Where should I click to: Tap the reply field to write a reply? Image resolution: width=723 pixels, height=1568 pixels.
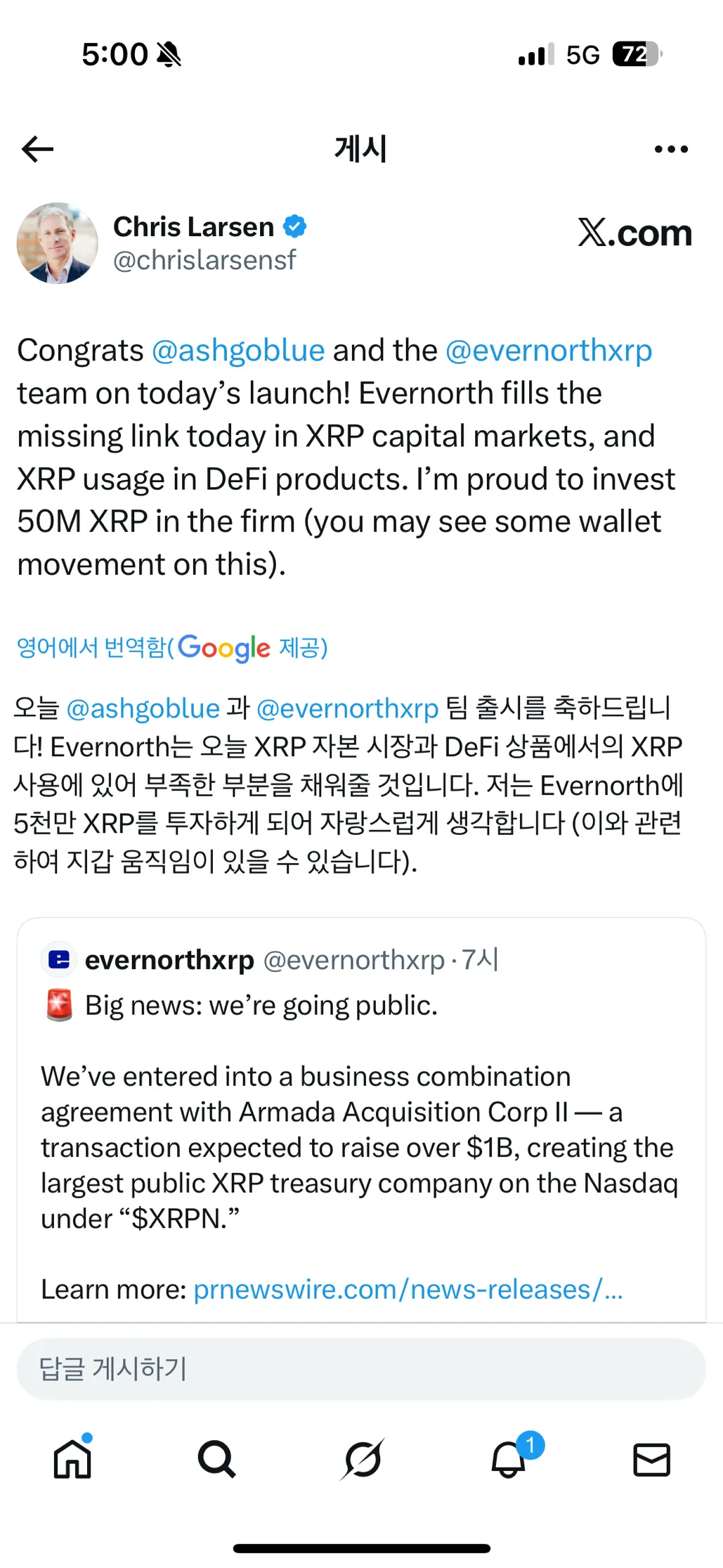point(361,1368)
